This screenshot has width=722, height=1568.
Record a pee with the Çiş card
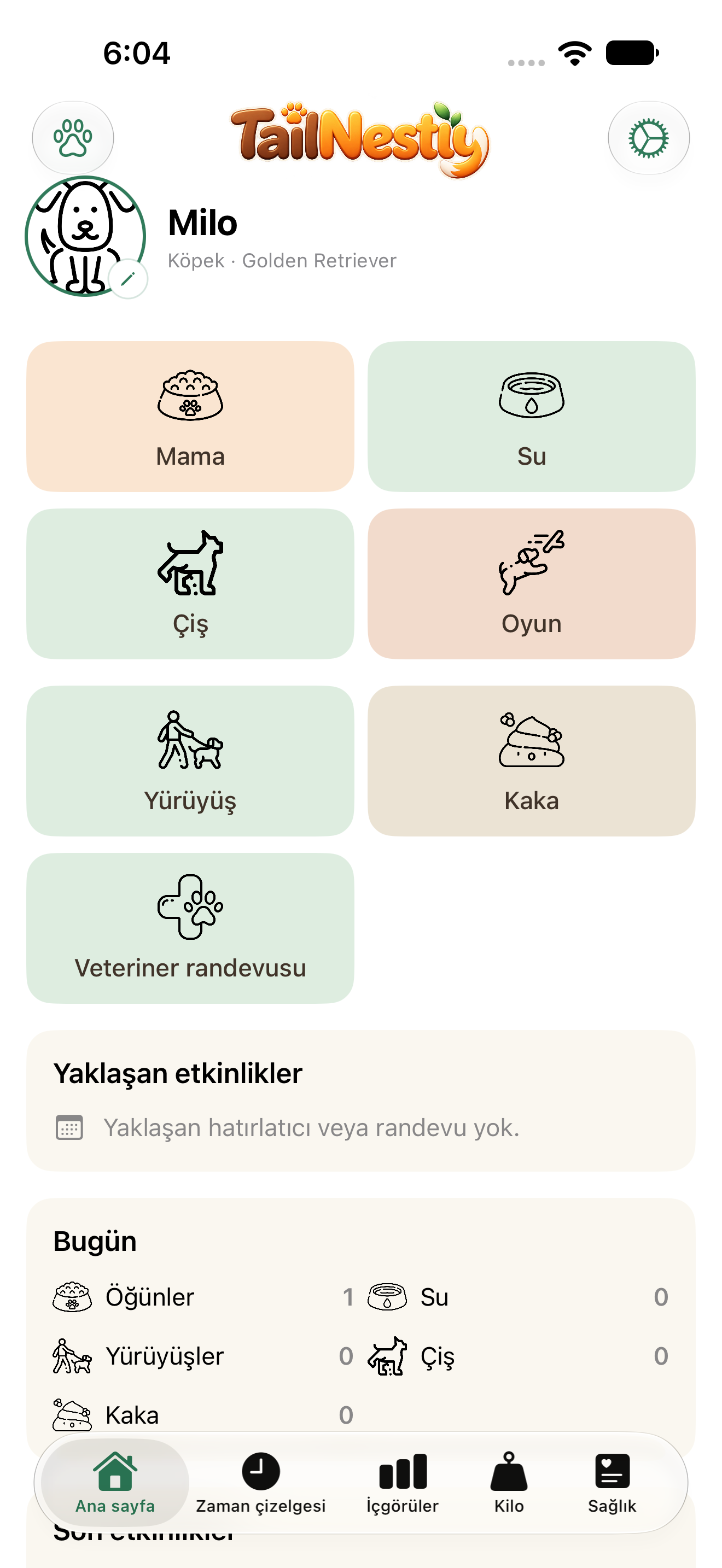[190, 584]
